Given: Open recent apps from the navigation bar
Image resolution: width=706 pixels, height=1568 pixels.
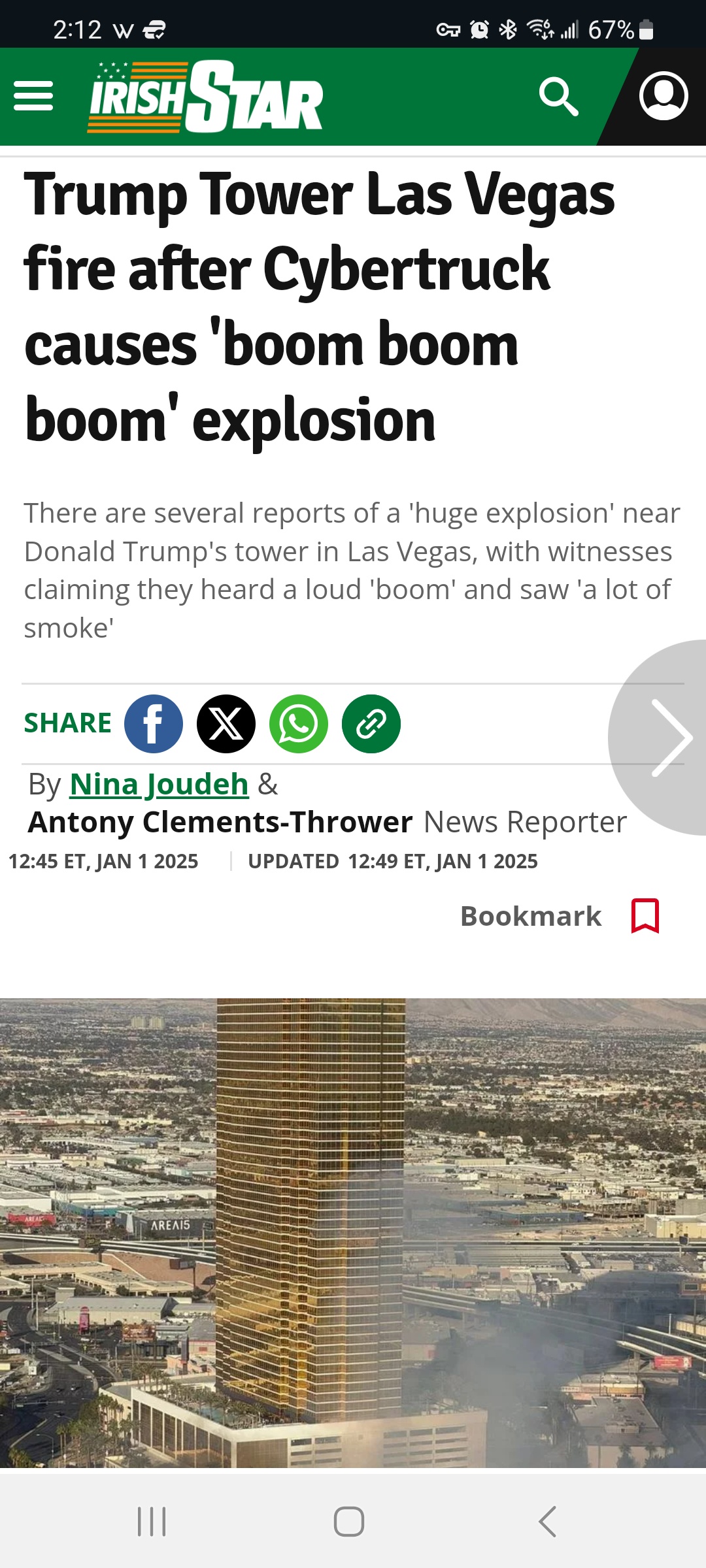Looking at the screenshot, I should click(x=152, y=1522).
